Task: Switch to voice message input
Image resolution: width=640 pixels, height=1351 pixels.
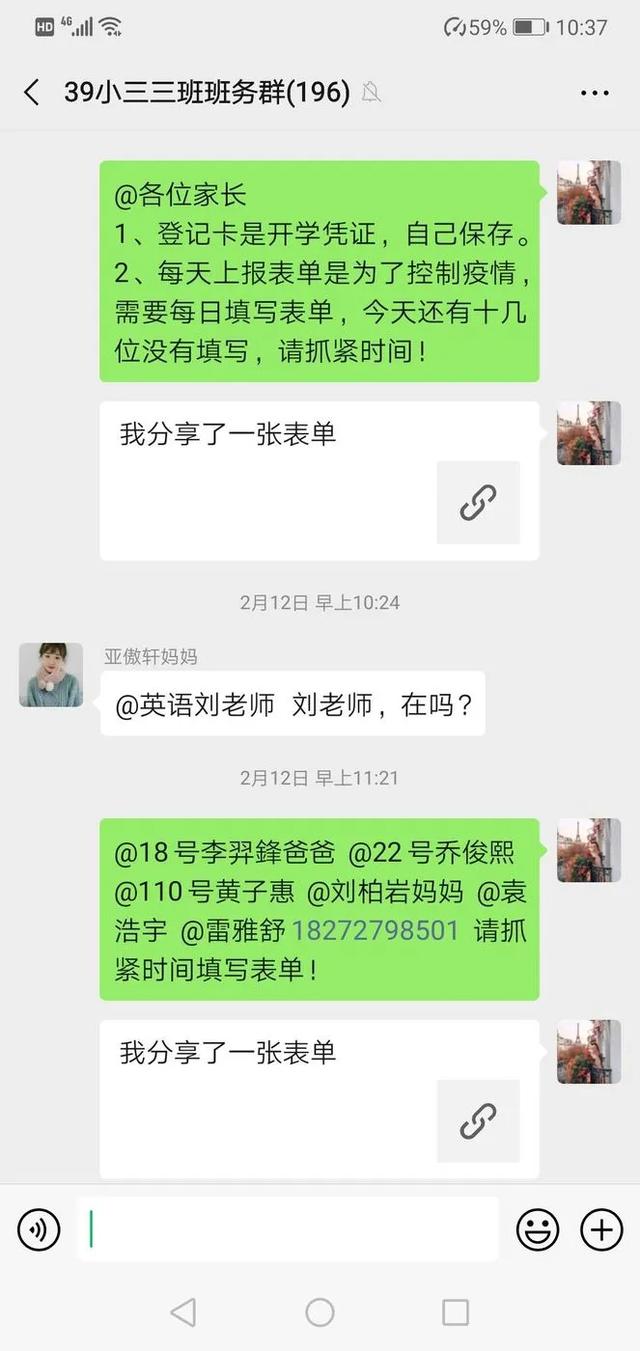Action: (39, 1229)
